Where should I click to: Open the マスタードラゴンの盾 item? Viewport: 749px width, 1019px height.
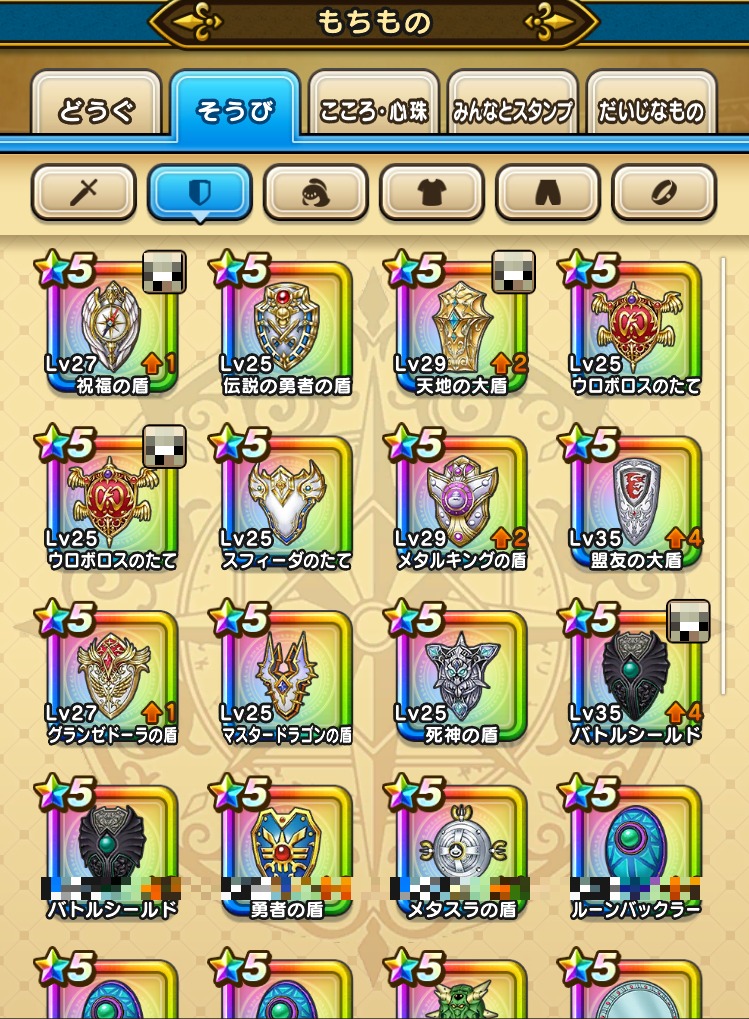point(287,675)
